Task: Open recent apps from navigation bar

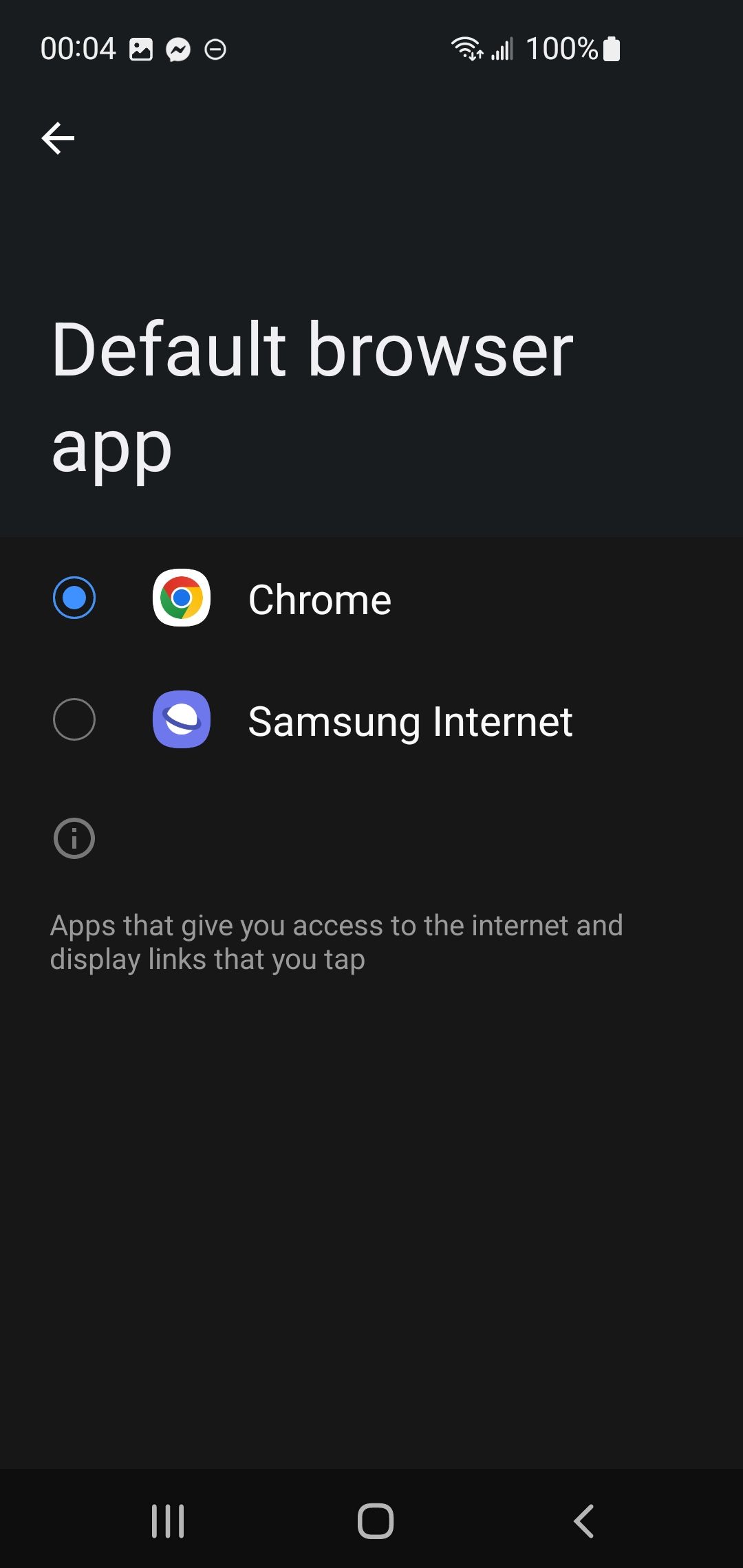Action: tap(168, 1521)
